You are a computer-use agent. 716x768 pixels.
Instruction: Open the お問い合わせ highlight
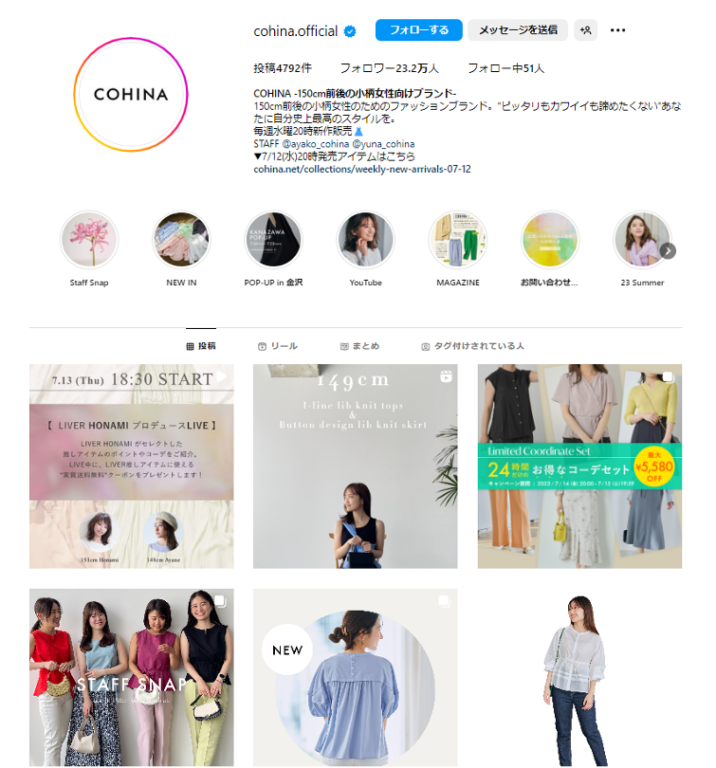point(549,240)
